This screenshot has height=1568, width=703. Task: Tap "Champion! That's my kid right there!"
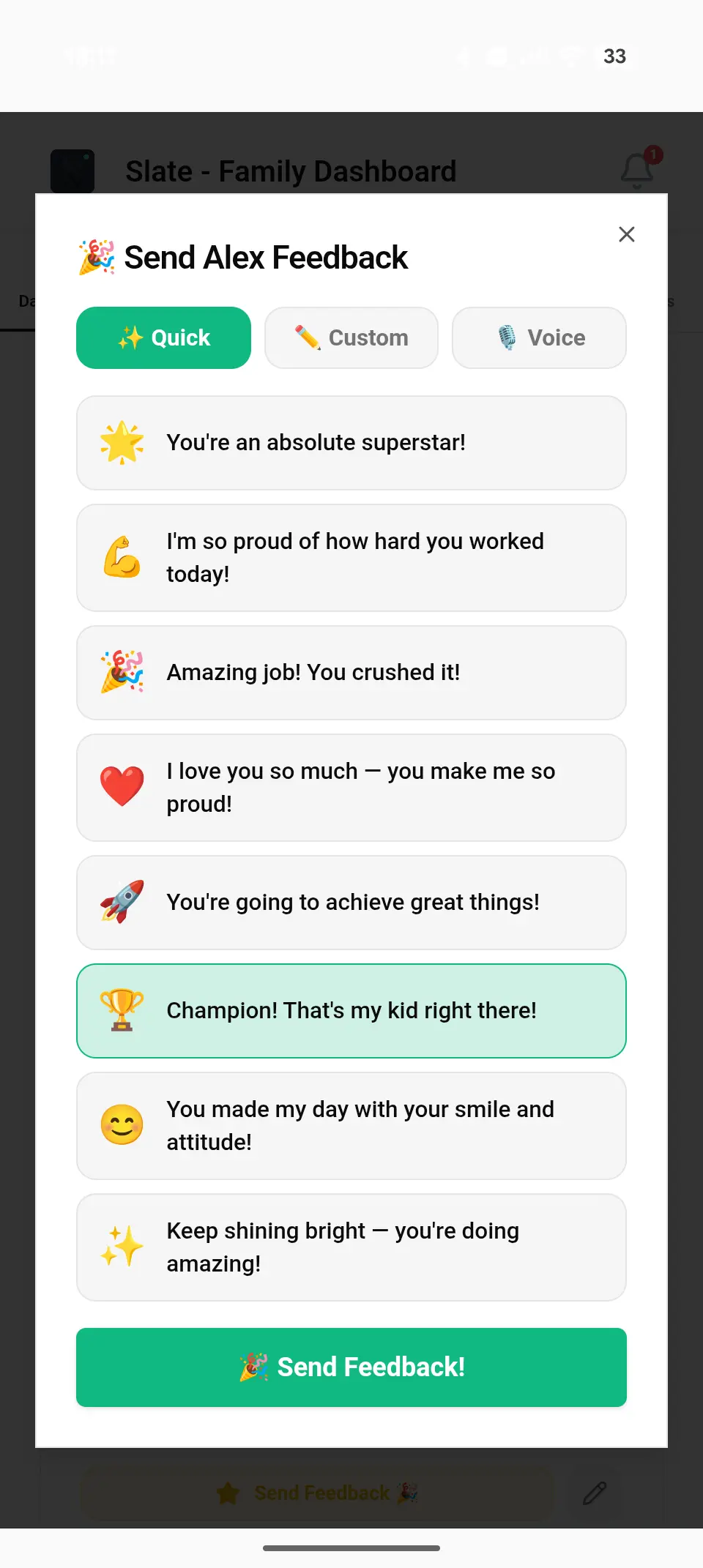tap(351, 1011)
